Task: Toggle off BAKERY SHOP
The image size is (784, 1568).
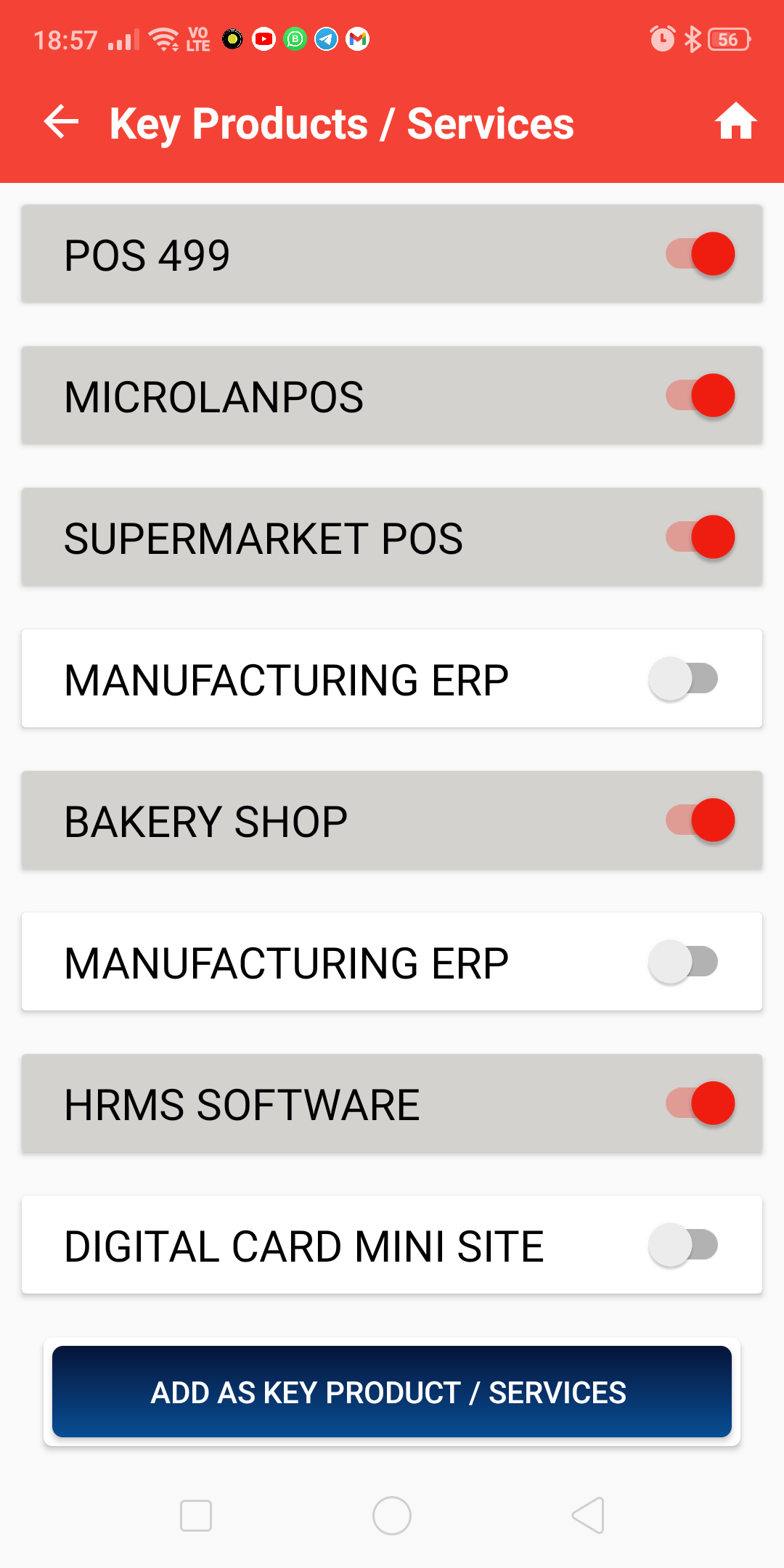Action: tap(701, 820)
